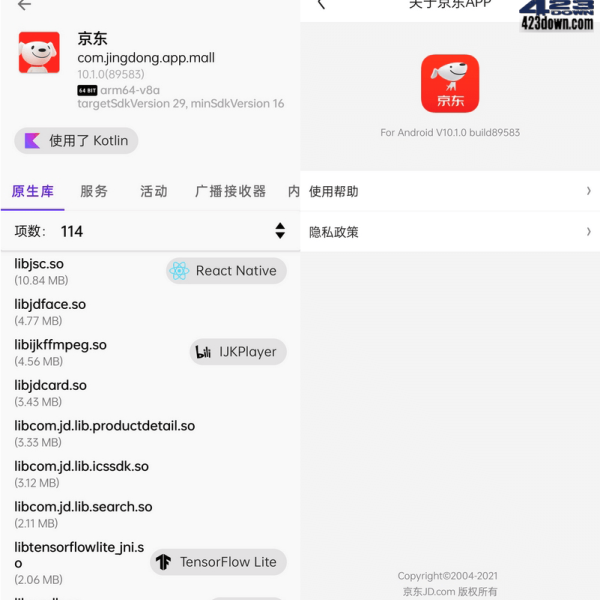Tap the IJKPlayer chip
600x600 pixels.
tap(238, 352)
